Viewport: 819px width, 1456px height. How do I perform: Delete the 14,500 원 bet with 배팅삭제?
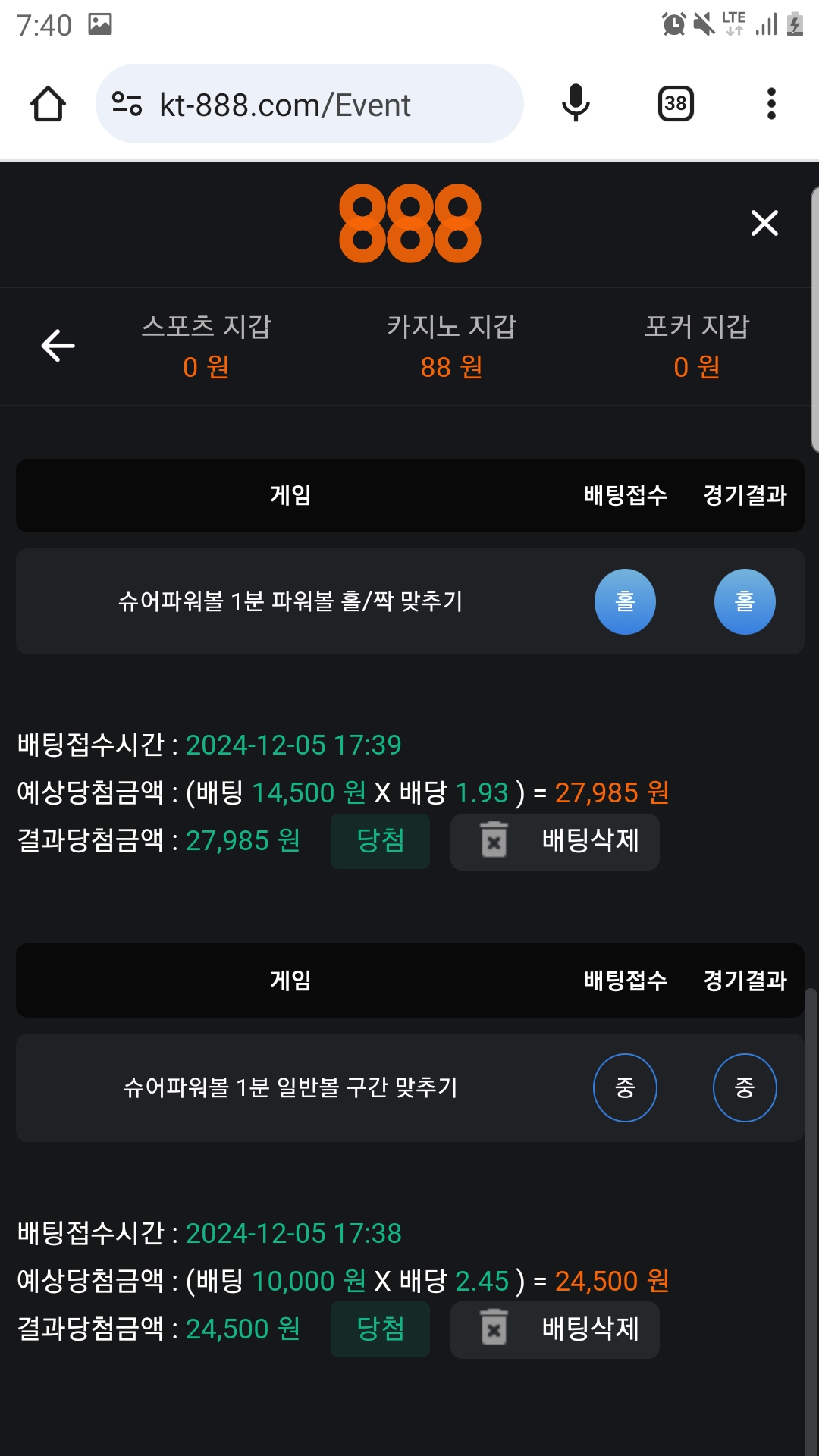555,842
